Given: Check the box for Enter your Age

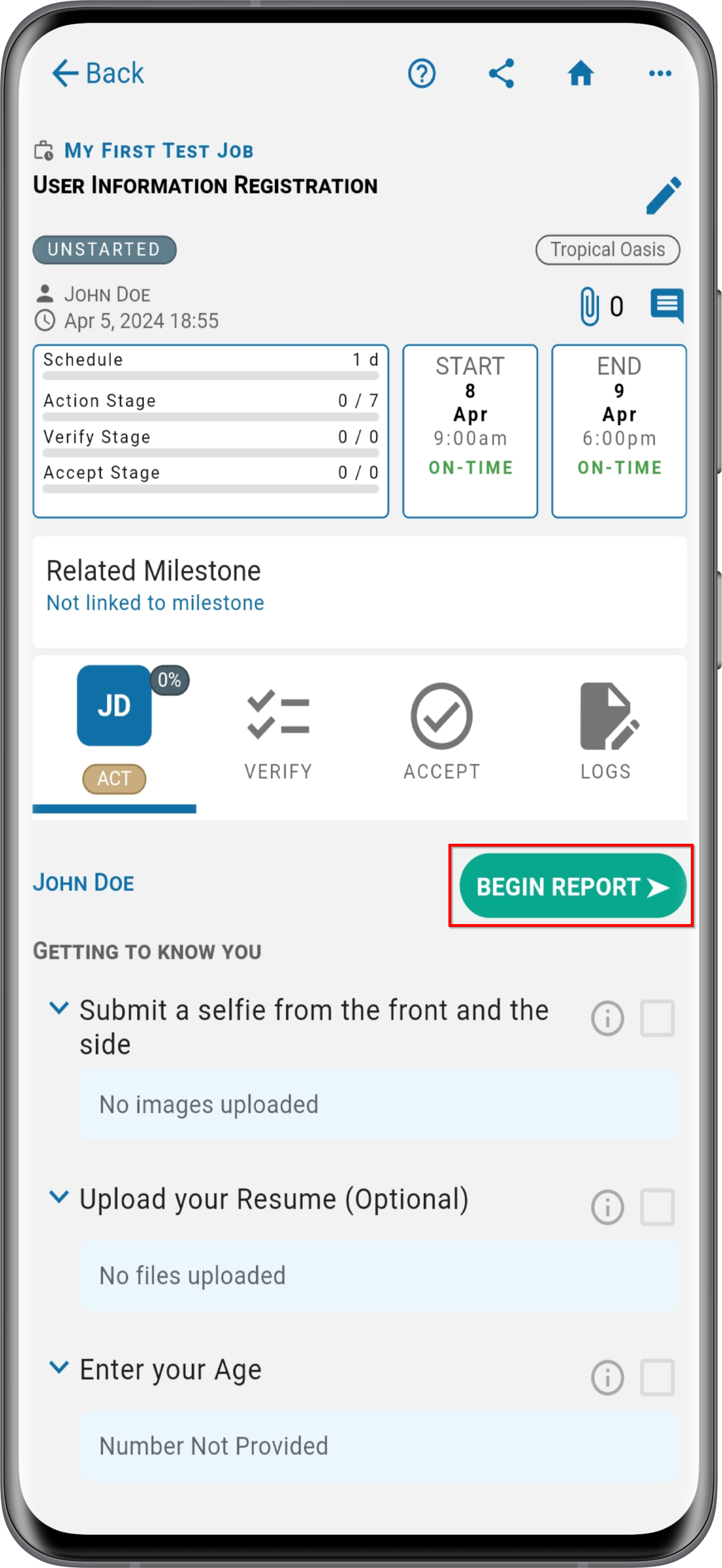Looking at the screenshot, I should tap(657, 1378).
